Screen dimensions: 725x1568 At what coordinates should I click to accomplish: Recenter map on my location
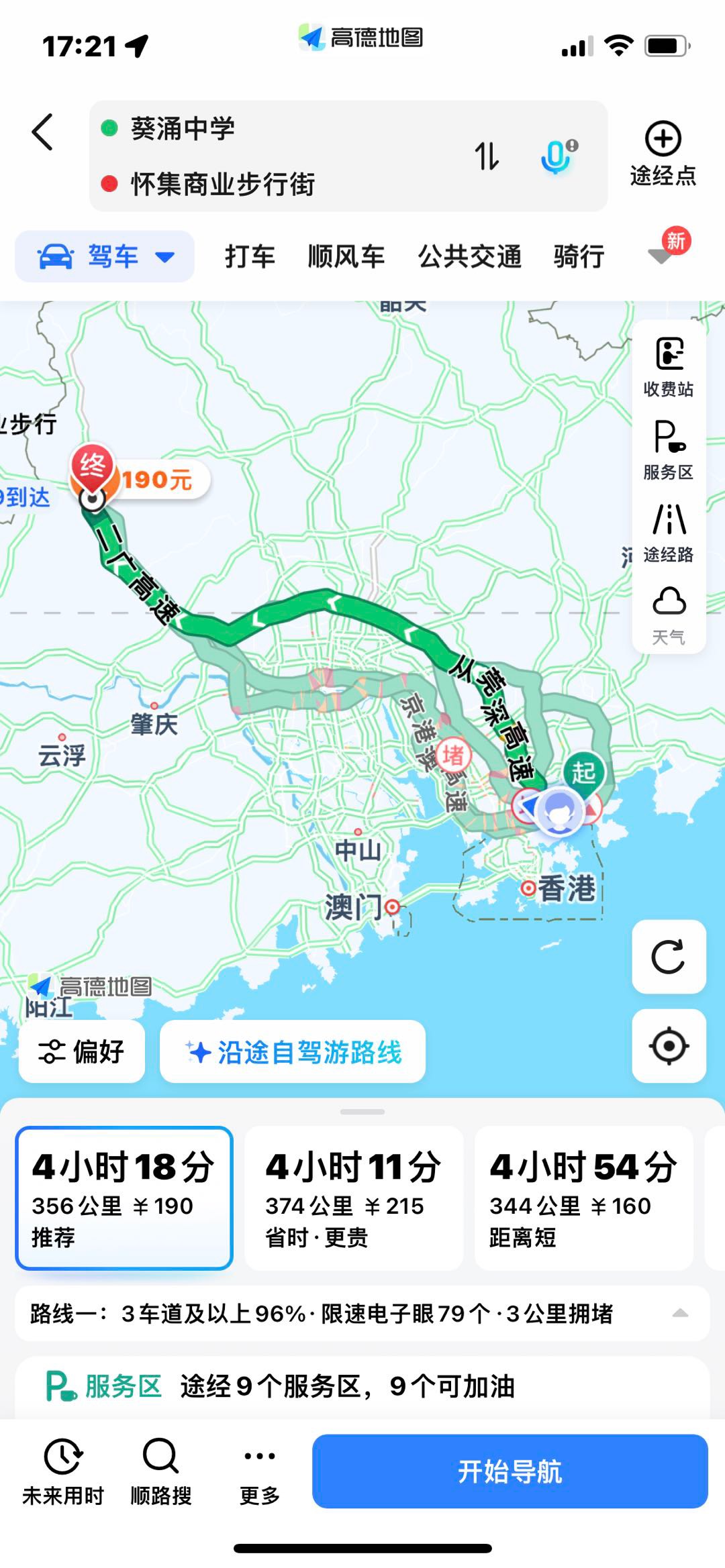pos(669,1045)
